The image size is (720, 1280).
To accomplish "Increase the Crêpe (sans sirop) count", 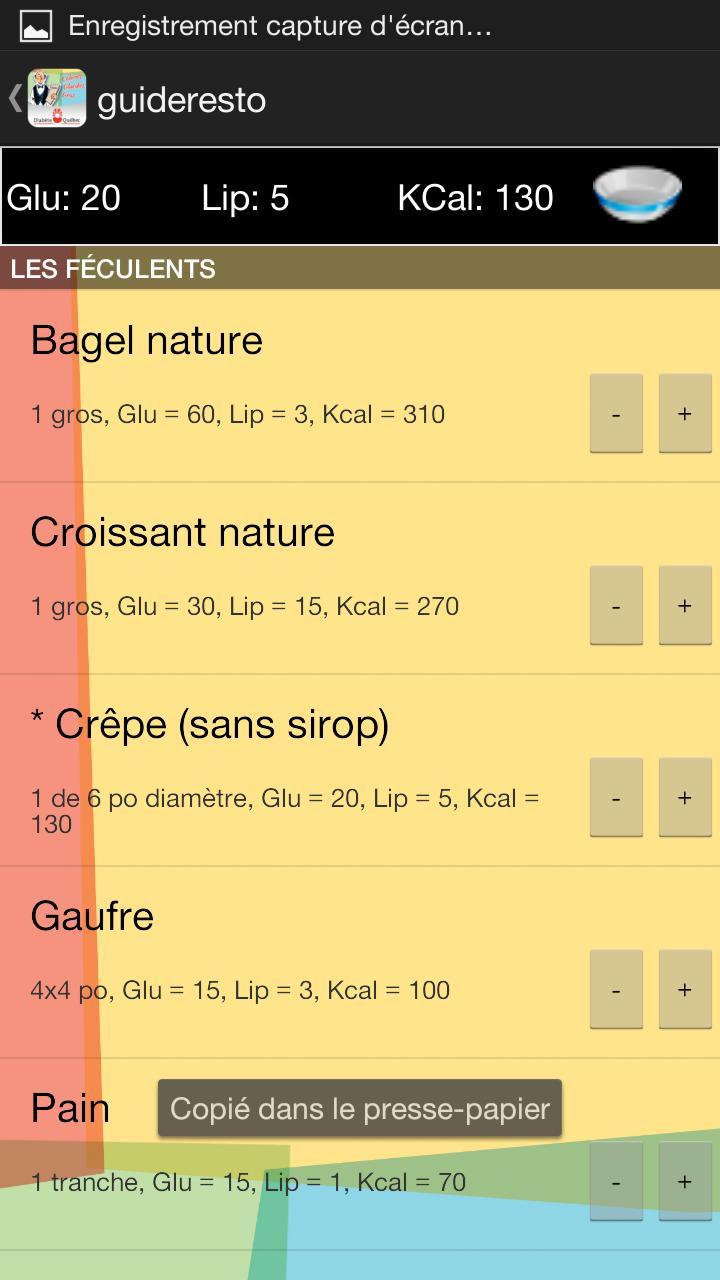I will tap(684, 797).
